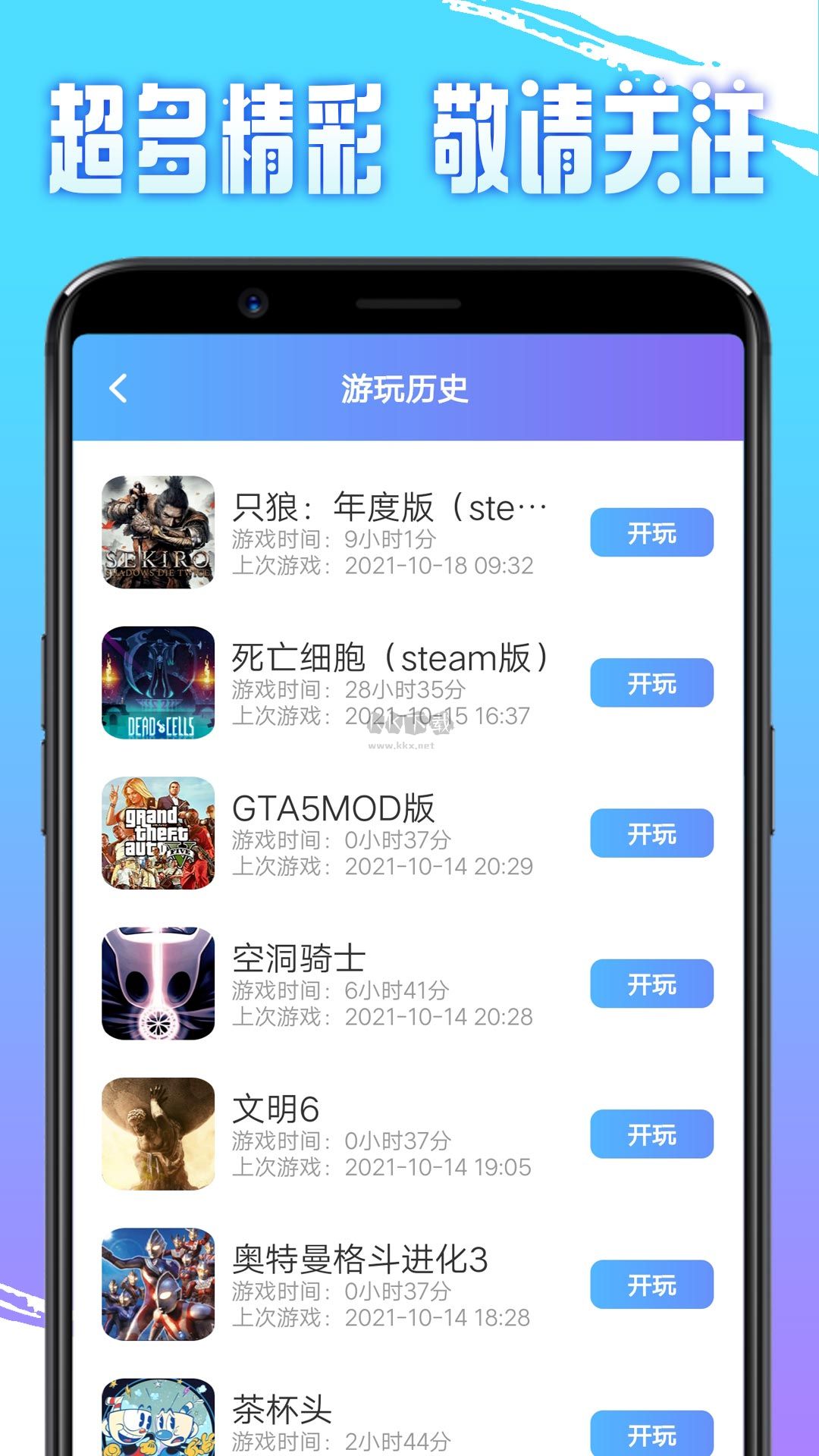This screenshot has width=819, height=1456.
Task: Select the 死亡细胞 Dead Cells cover icon
Action: (x=157, y=682)
